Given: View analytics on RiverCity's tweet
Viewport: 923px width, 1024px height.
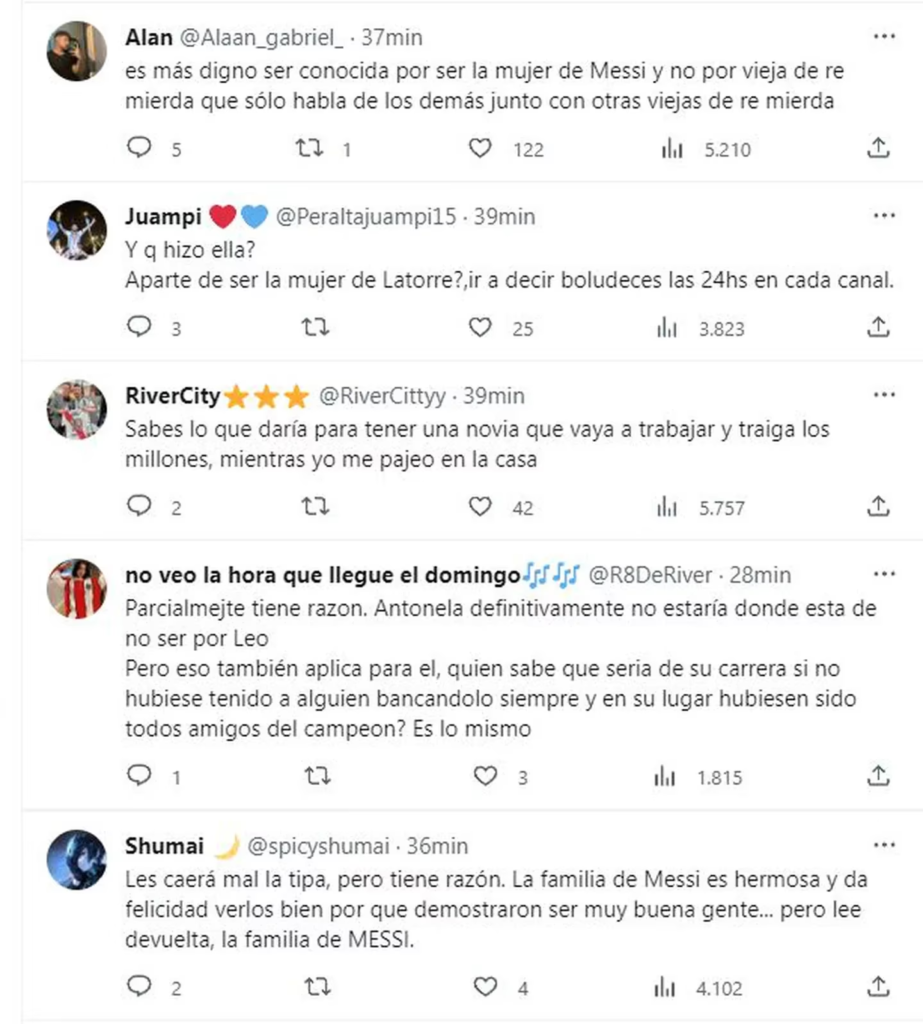Looking at the screenshot, I should pos(669,507).
